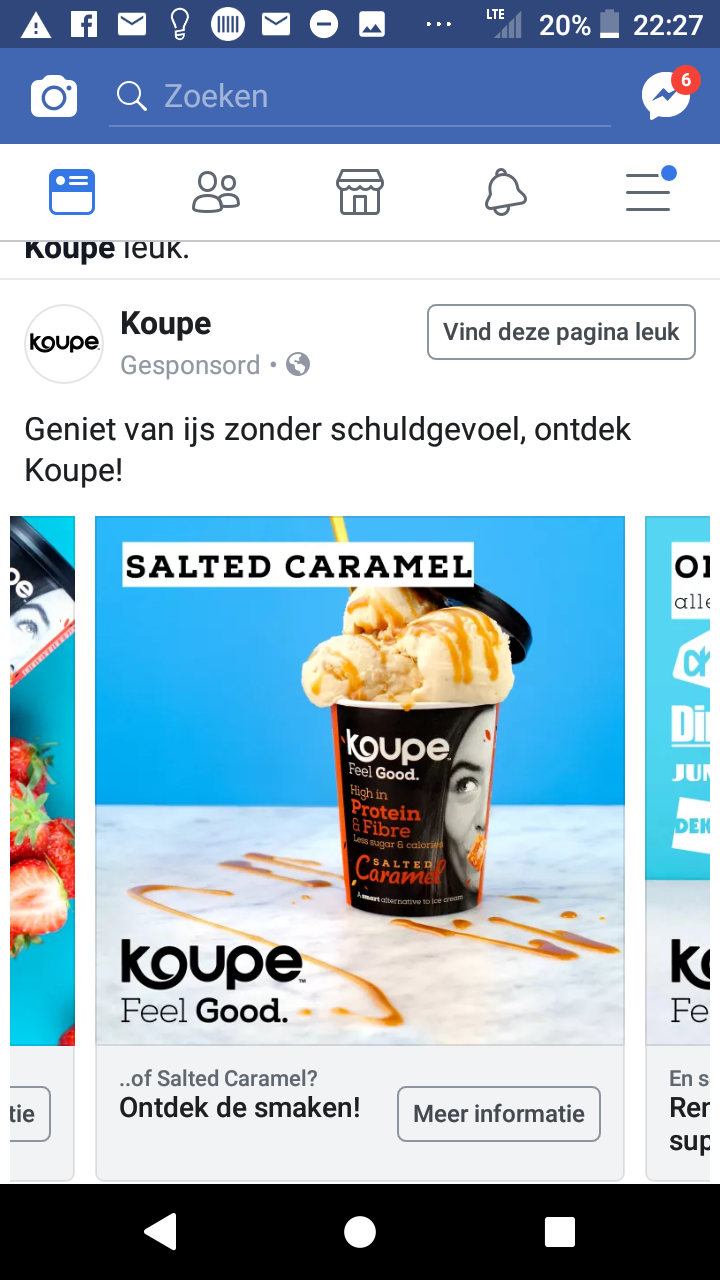Open Messenger with 6 unread
Image resolution: width=720 pixels, height=1280 pixels.
667,95
